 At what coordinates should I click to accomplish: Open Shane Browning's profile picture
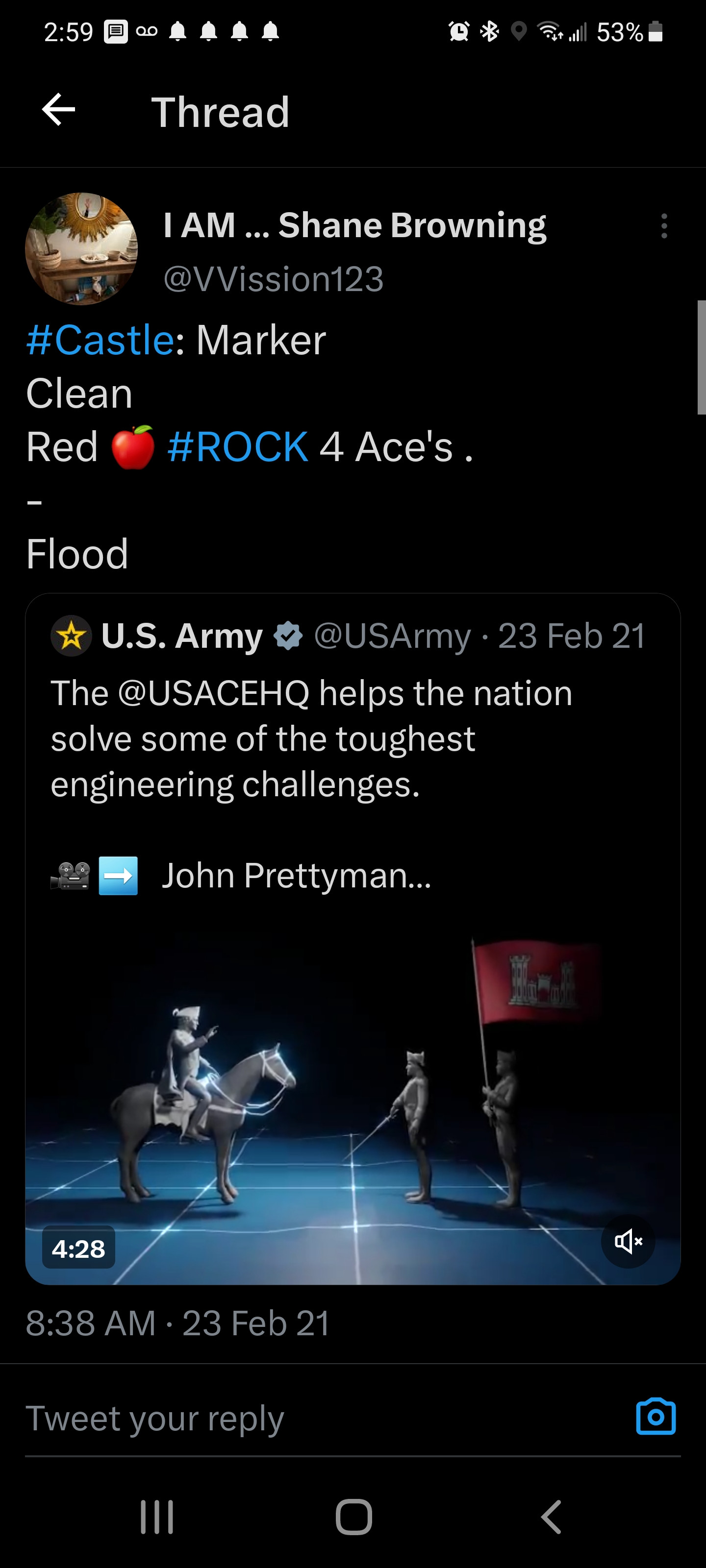click(81, 248)
